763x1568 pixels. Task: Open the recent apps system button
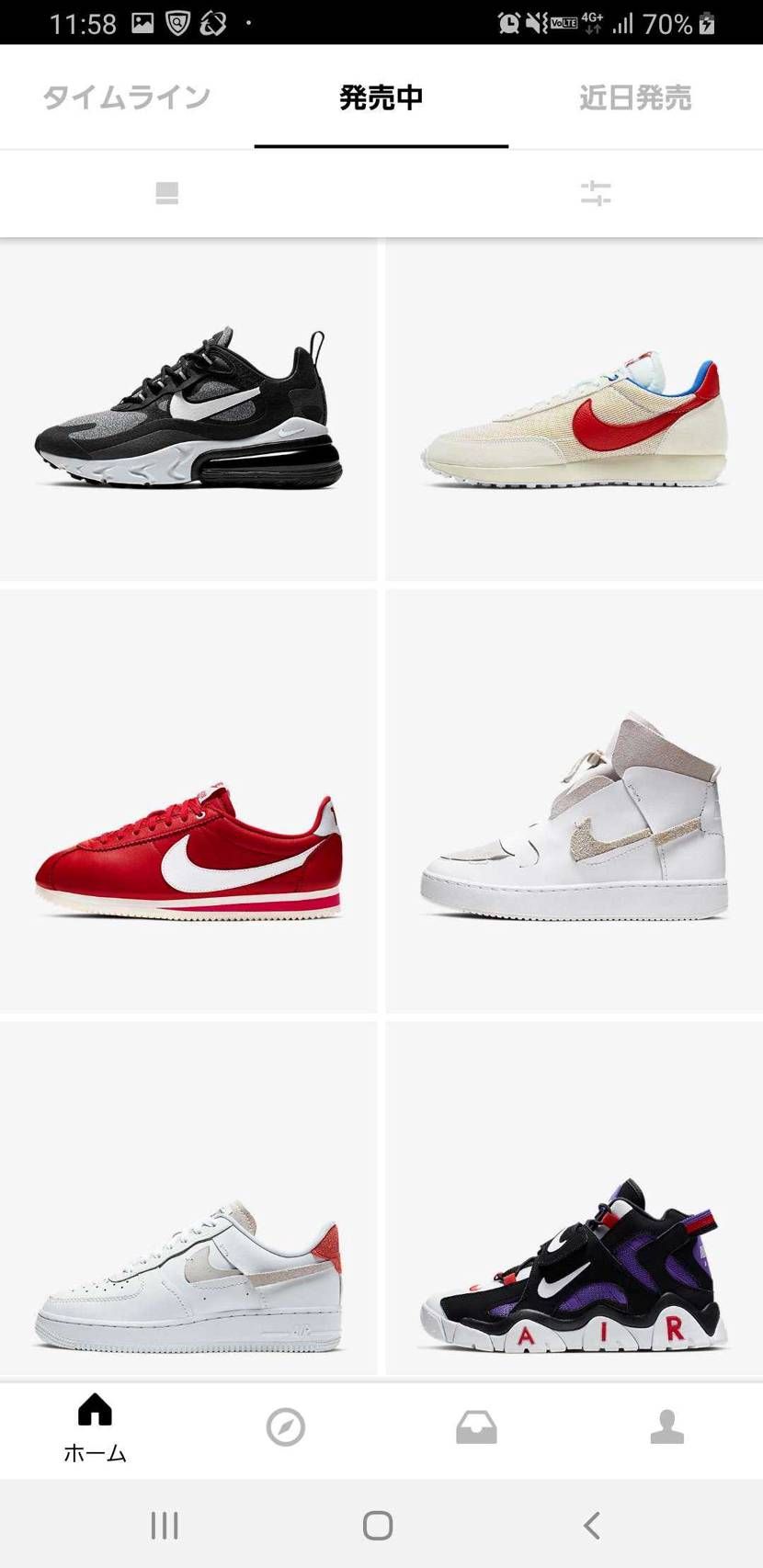[165, 1526]
